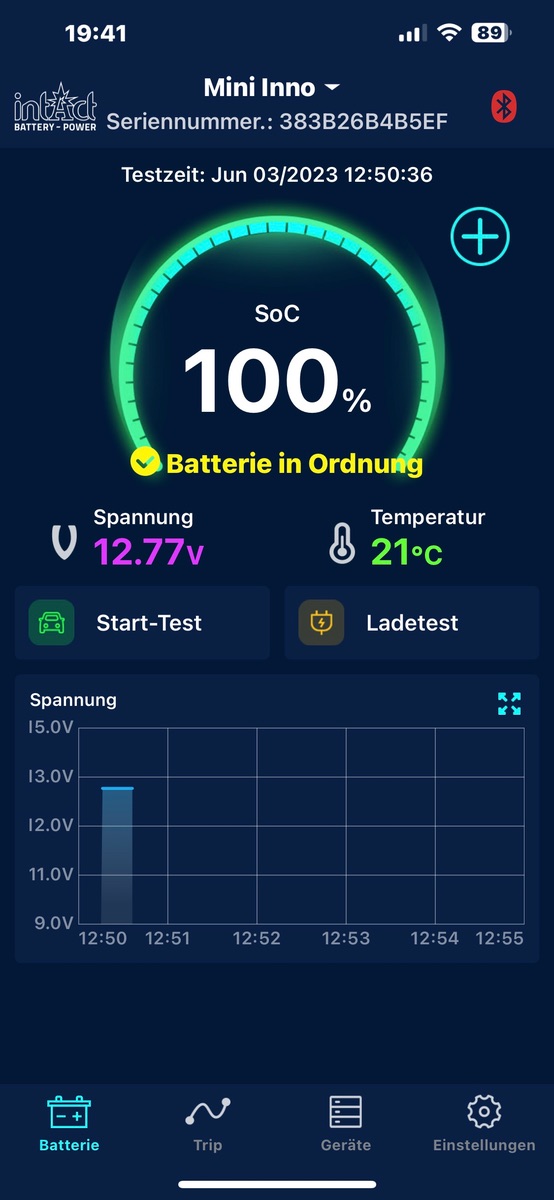This screenshot has height=1200, width=554.
Task: Expand the Spannung chart to fullscreen
Action: coord(510,703)
